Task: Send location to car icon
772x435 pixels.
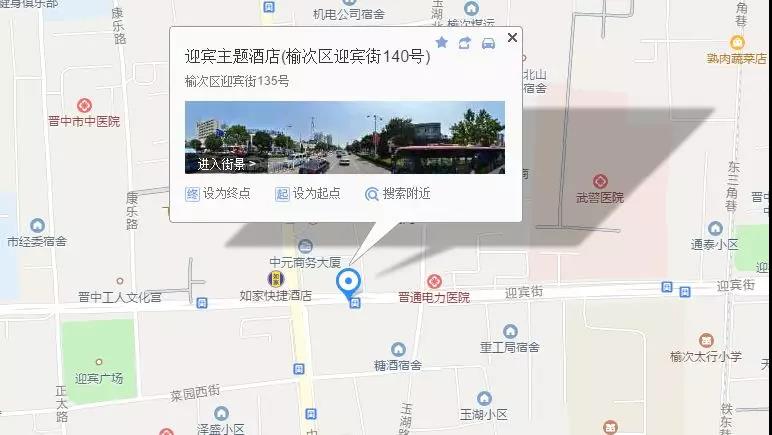Action: coord(488,42)
